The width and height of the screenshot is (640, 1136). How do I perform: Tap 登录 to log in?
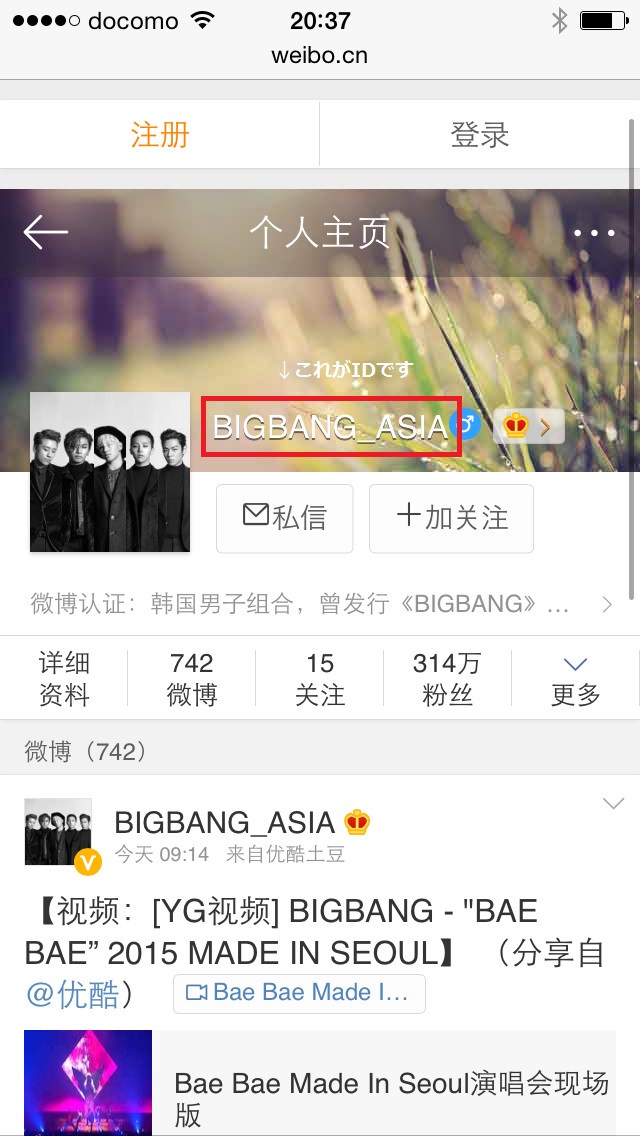[480, 135]
